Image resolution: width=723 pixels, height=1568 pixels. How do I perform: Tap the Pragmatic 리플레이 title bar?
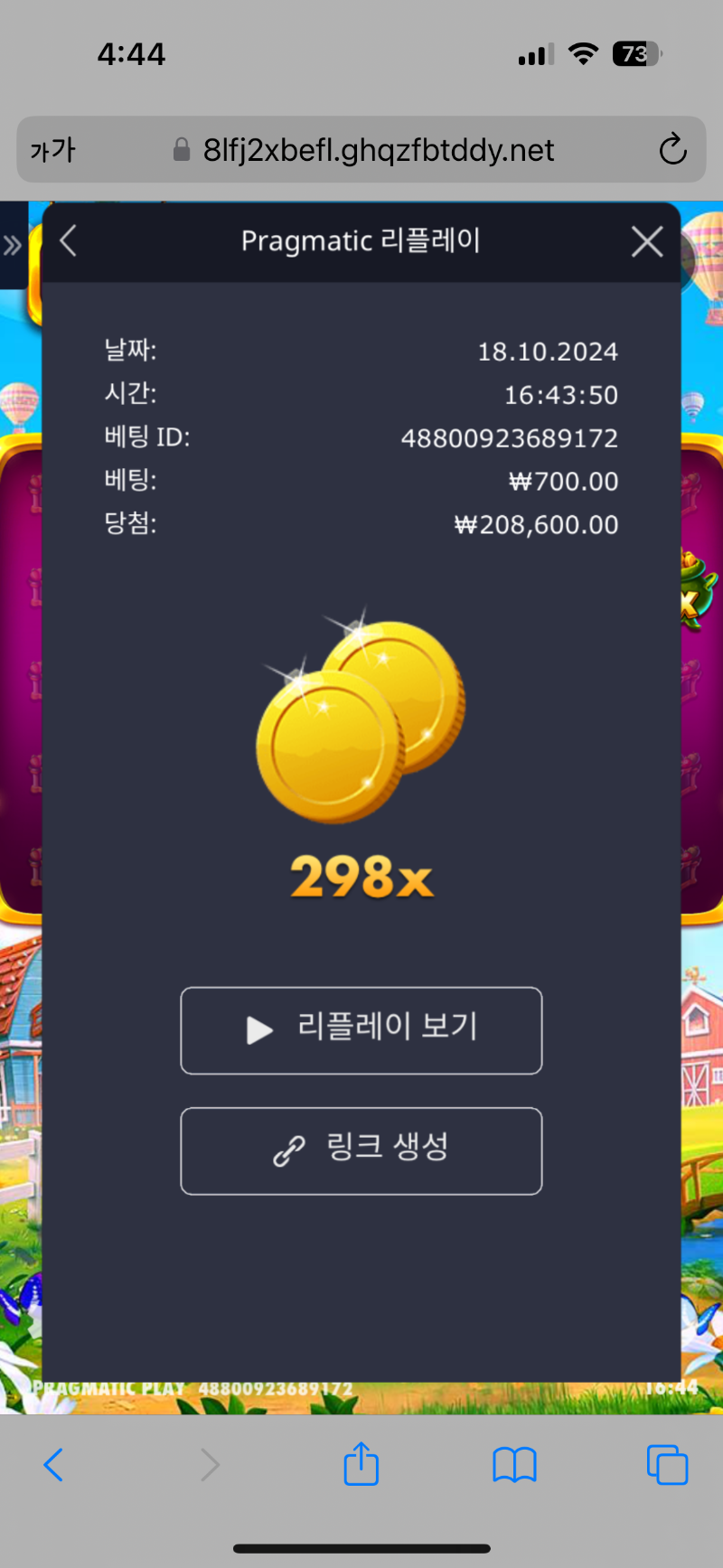point(361,240)
